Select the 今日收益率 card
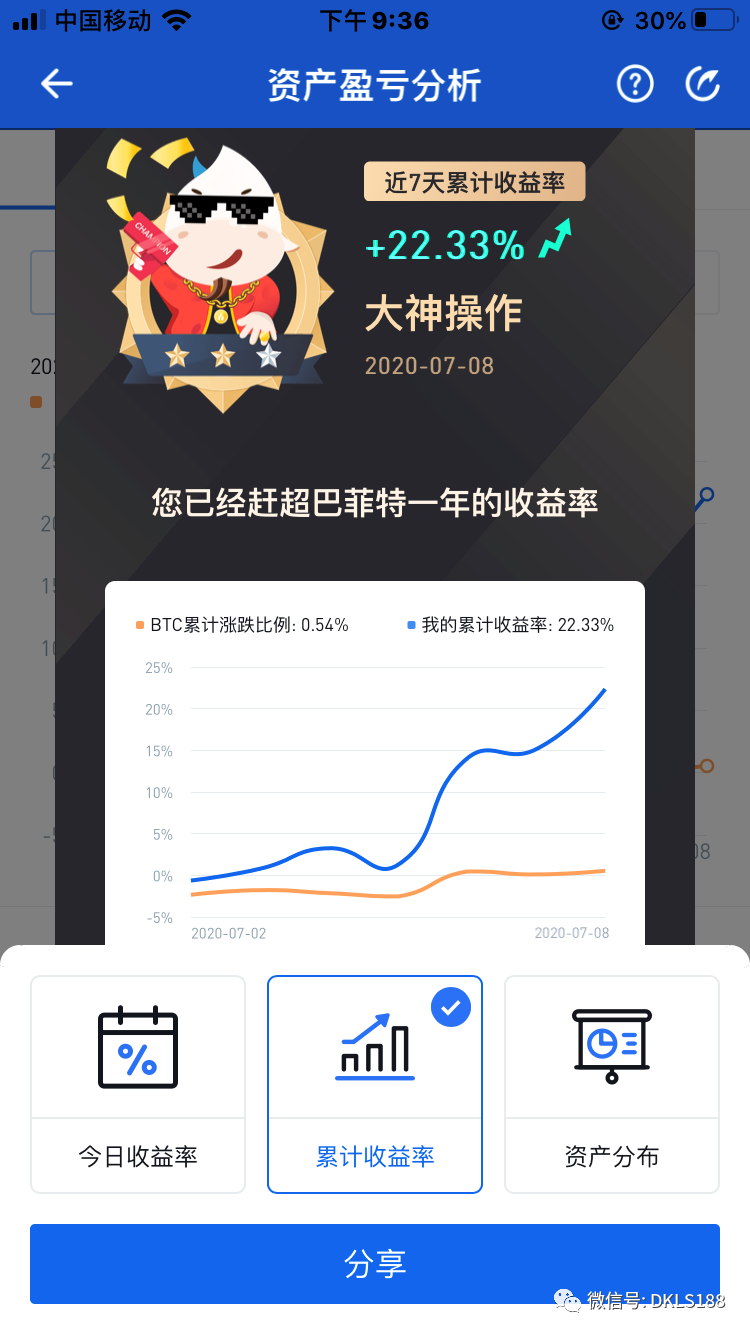The width and height of the screenshot is (750, 1334). click(138, 1084)
